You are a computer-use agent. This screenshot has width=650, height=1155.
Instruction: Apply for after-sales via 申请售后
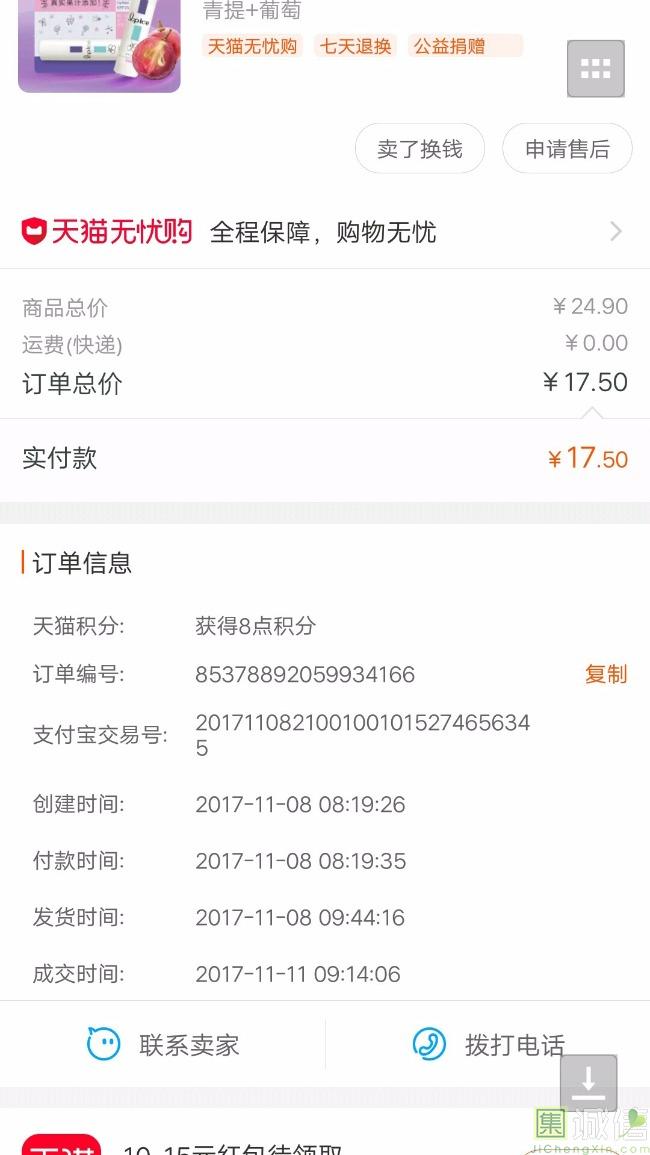567,149
